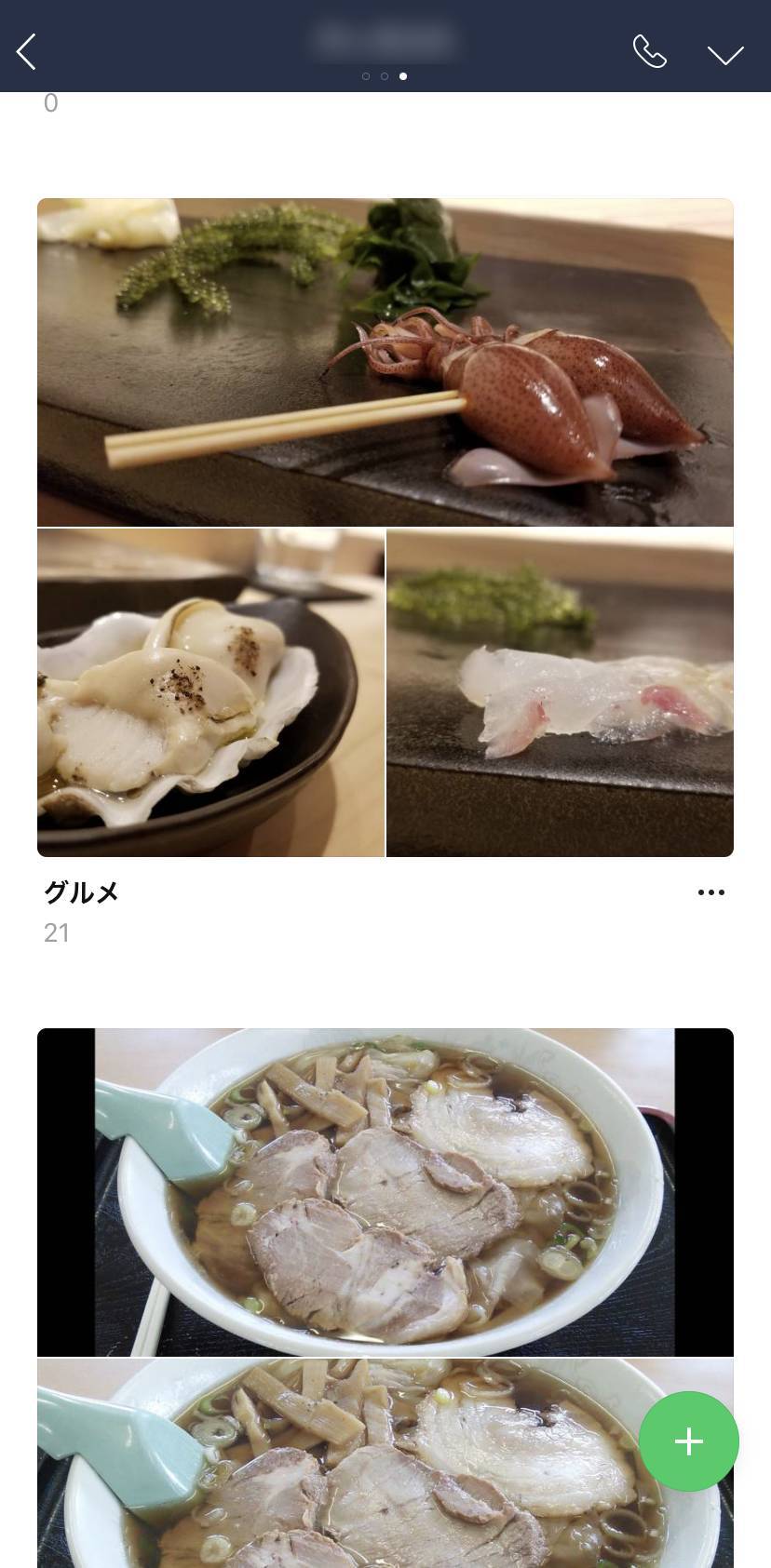The image size is (771, 1568).
Task: Go back using the header arrow
Action: (x=27, y=52)
